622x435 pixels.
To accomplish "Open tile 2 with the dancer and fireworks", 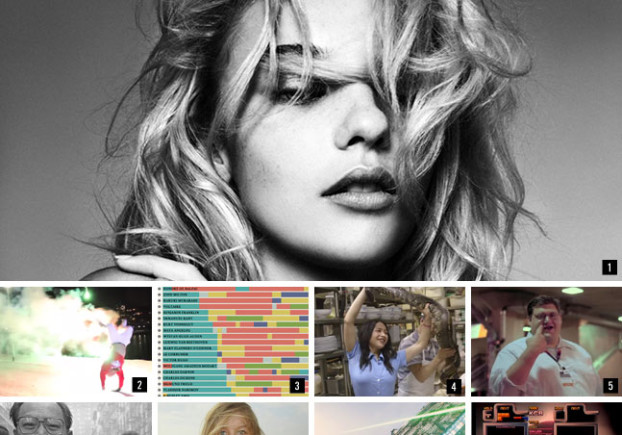I will click(x=76, y=341).
